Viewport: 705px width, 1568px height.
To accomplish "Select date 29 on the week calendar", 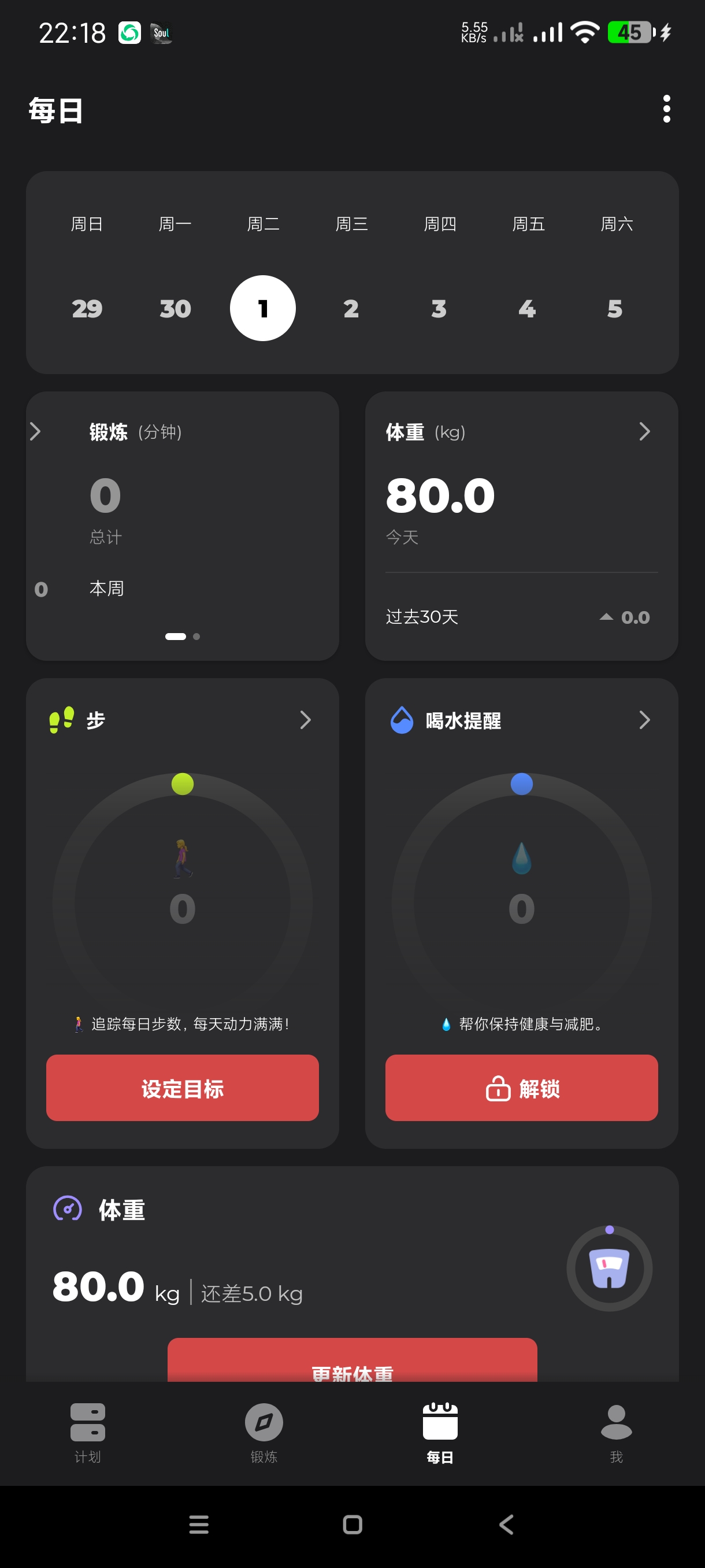I will (x=87, y=309).
